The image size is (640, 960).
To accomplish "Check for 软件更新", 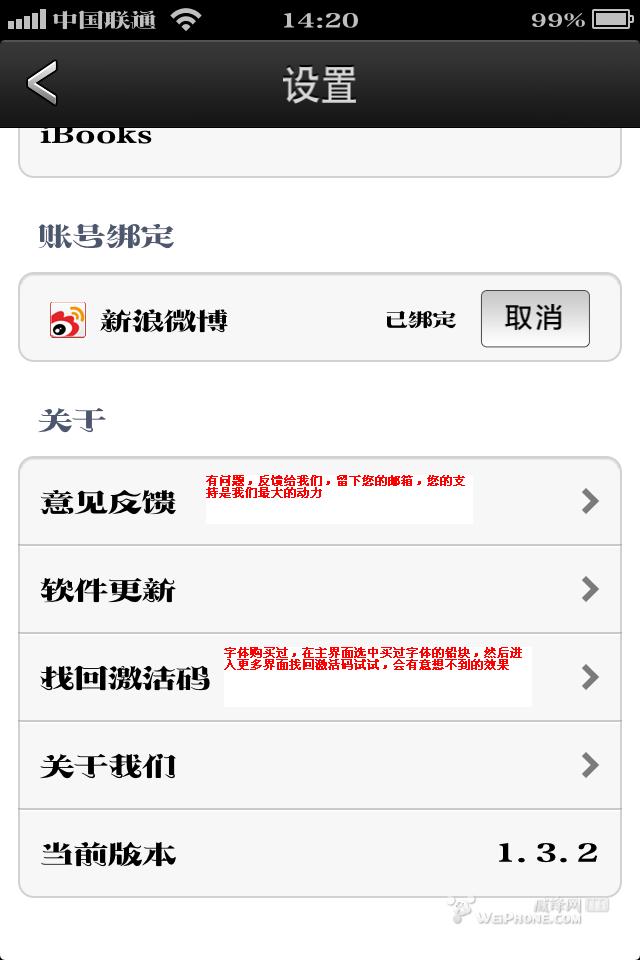I will (320, 589).
